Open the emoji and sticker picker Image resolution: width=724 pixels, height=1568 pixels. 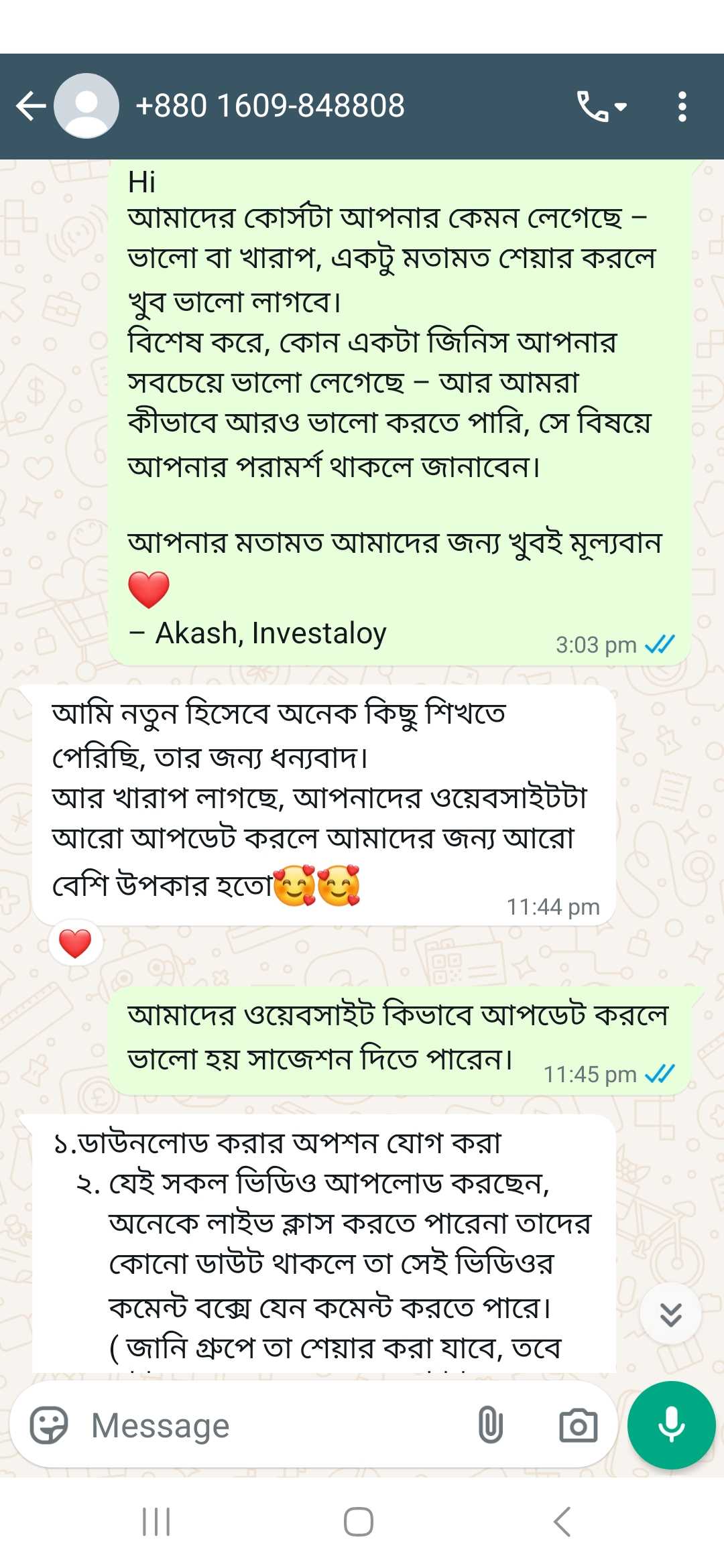[x=49, y=1425]
